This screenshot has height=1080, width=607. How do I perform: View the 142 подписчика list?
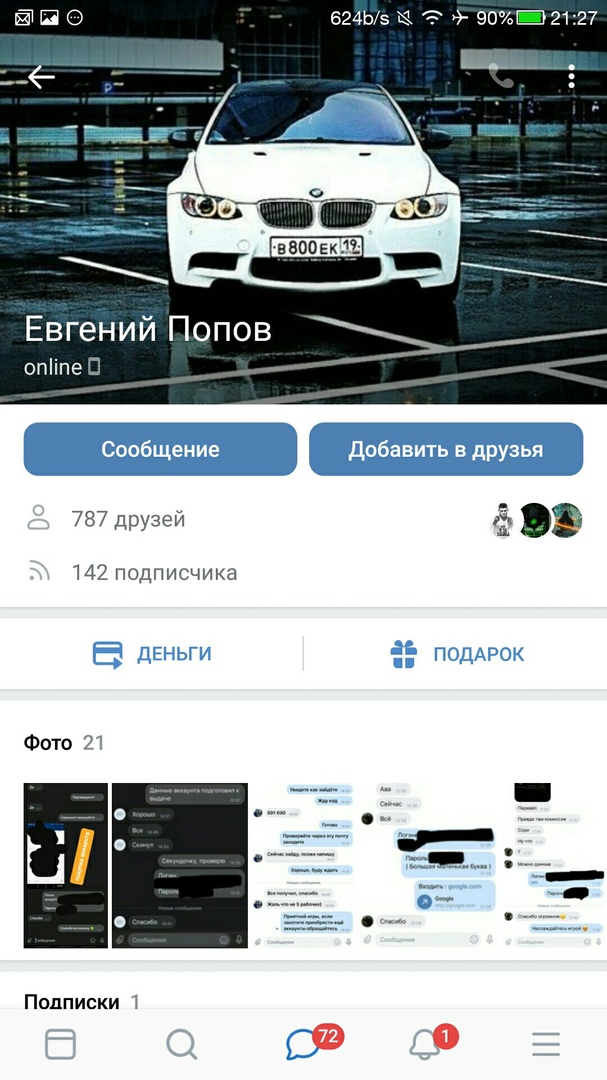[x=154, y=572]
